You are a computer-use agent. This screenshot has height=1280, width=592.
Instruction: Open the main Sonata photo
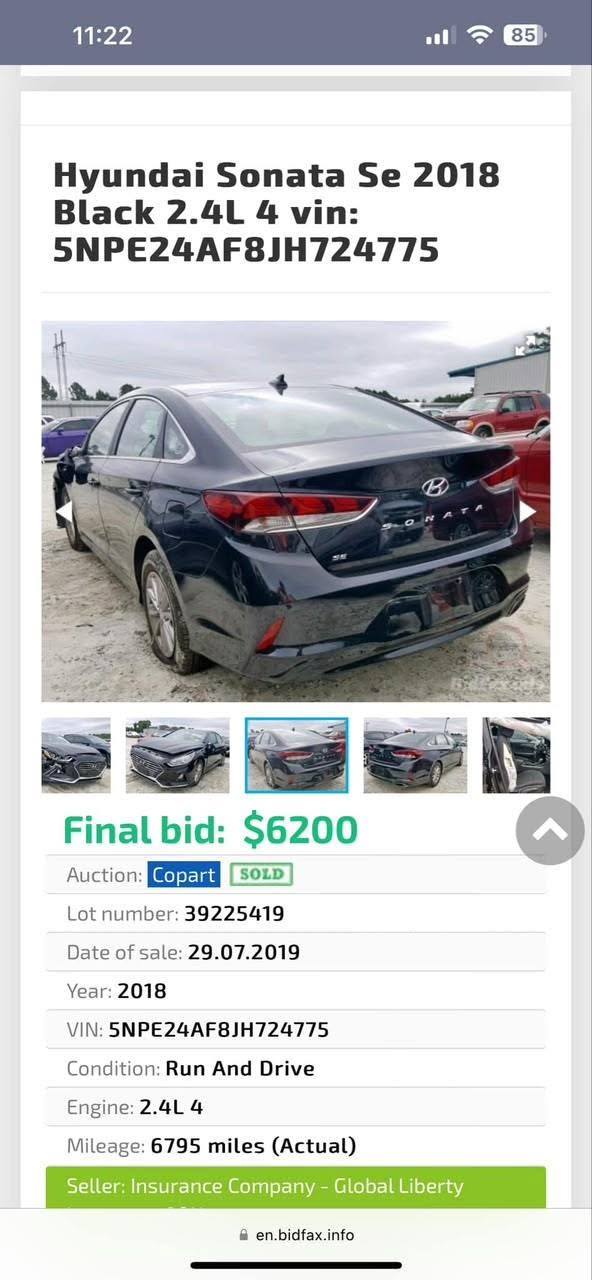296,511
